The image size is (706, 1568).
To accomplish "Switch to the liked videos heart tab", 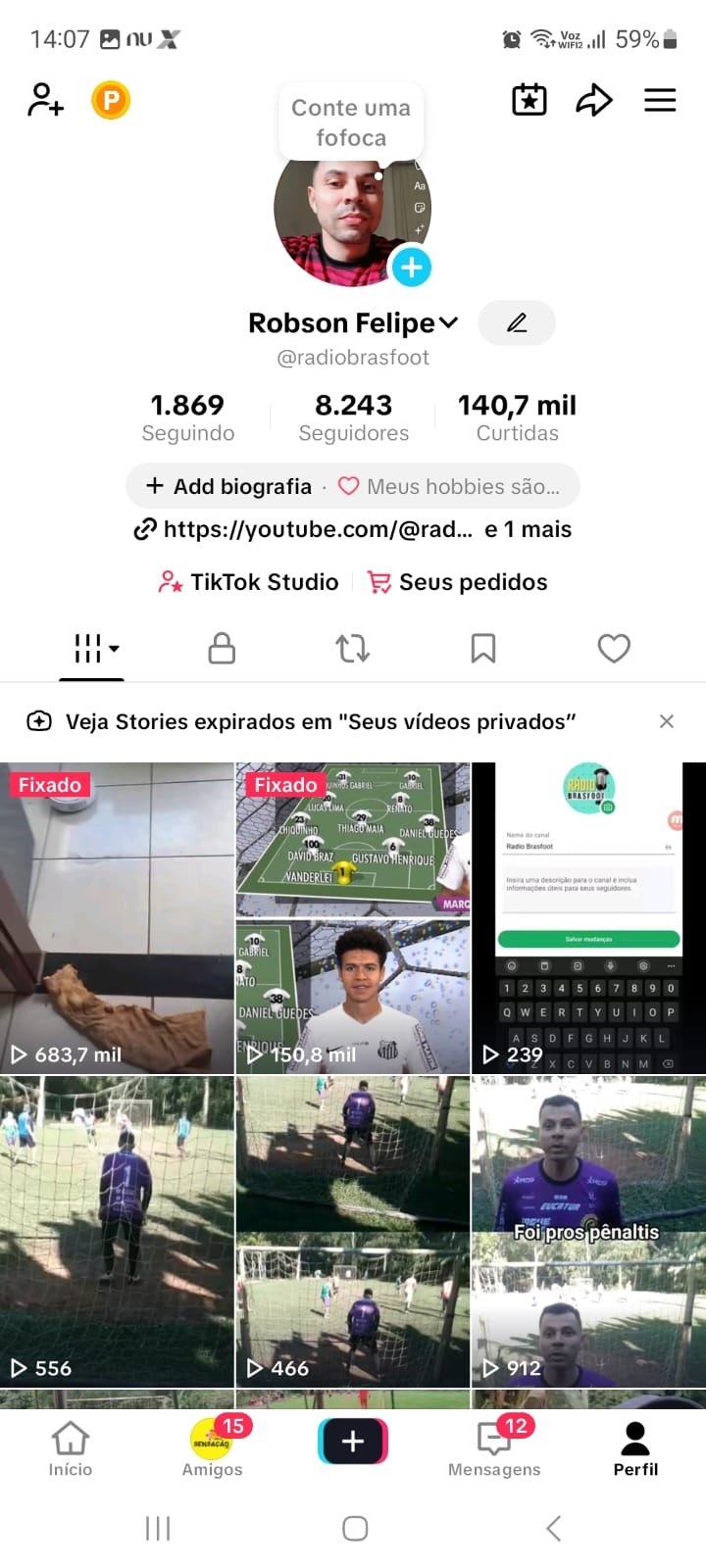I will pyautogui.click(x=614, y=648).
